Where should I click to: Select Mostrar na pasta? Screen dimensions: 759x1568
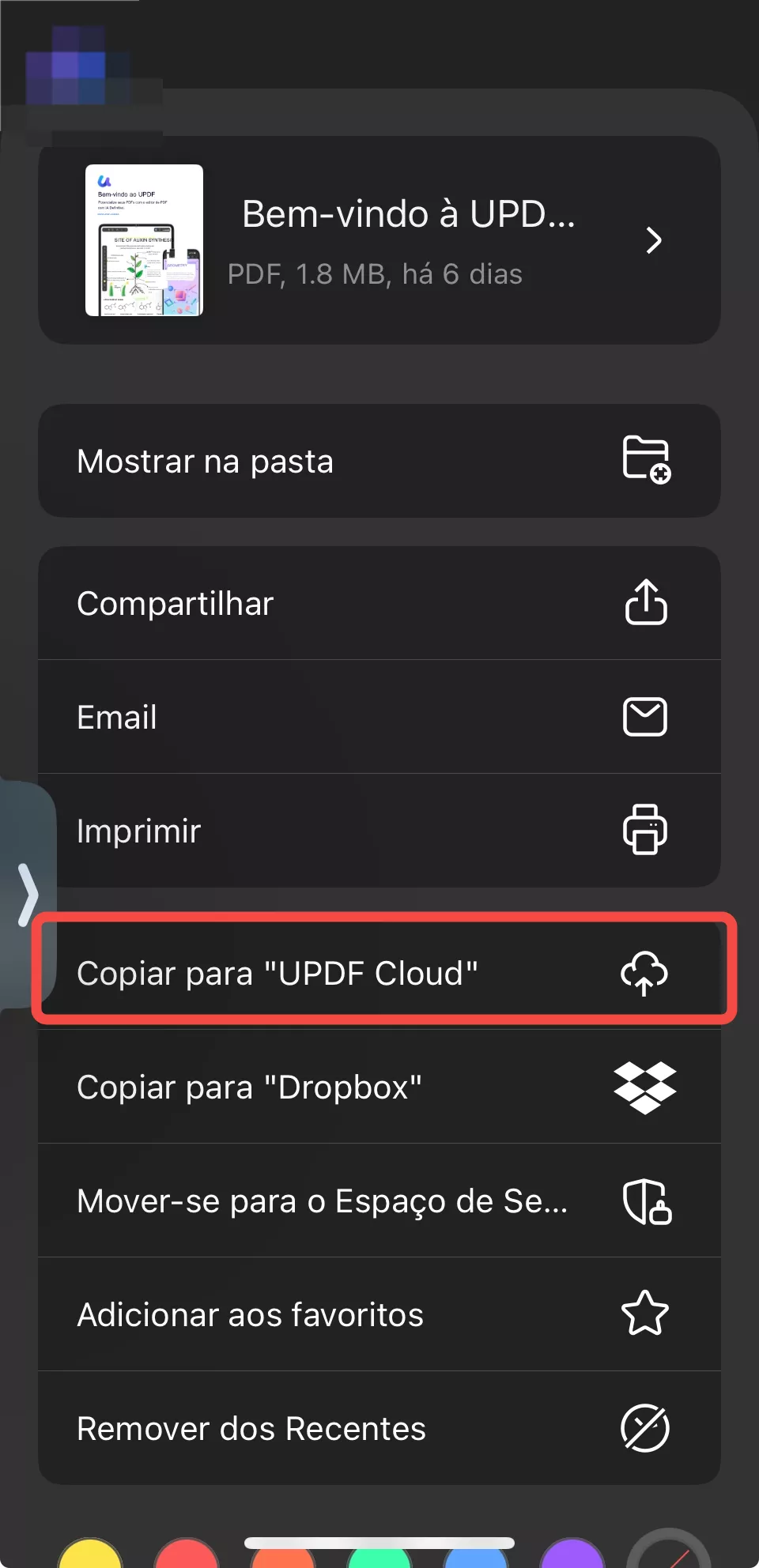click(x=379, y=461)
